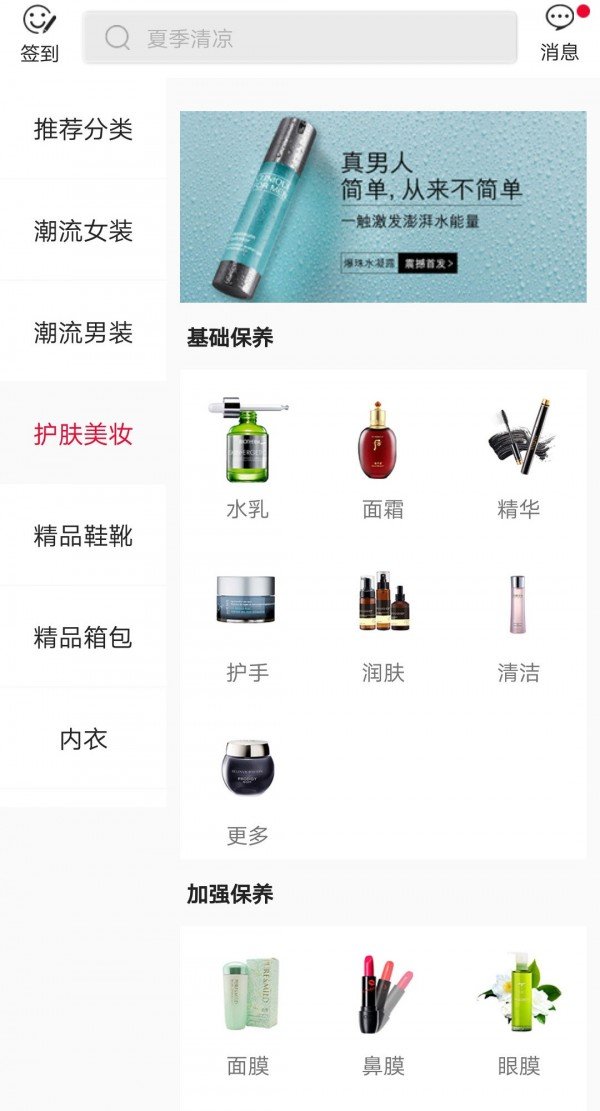Switch to the 推荐分类 category
600x1111 pixels.
(x=83, y=130)
